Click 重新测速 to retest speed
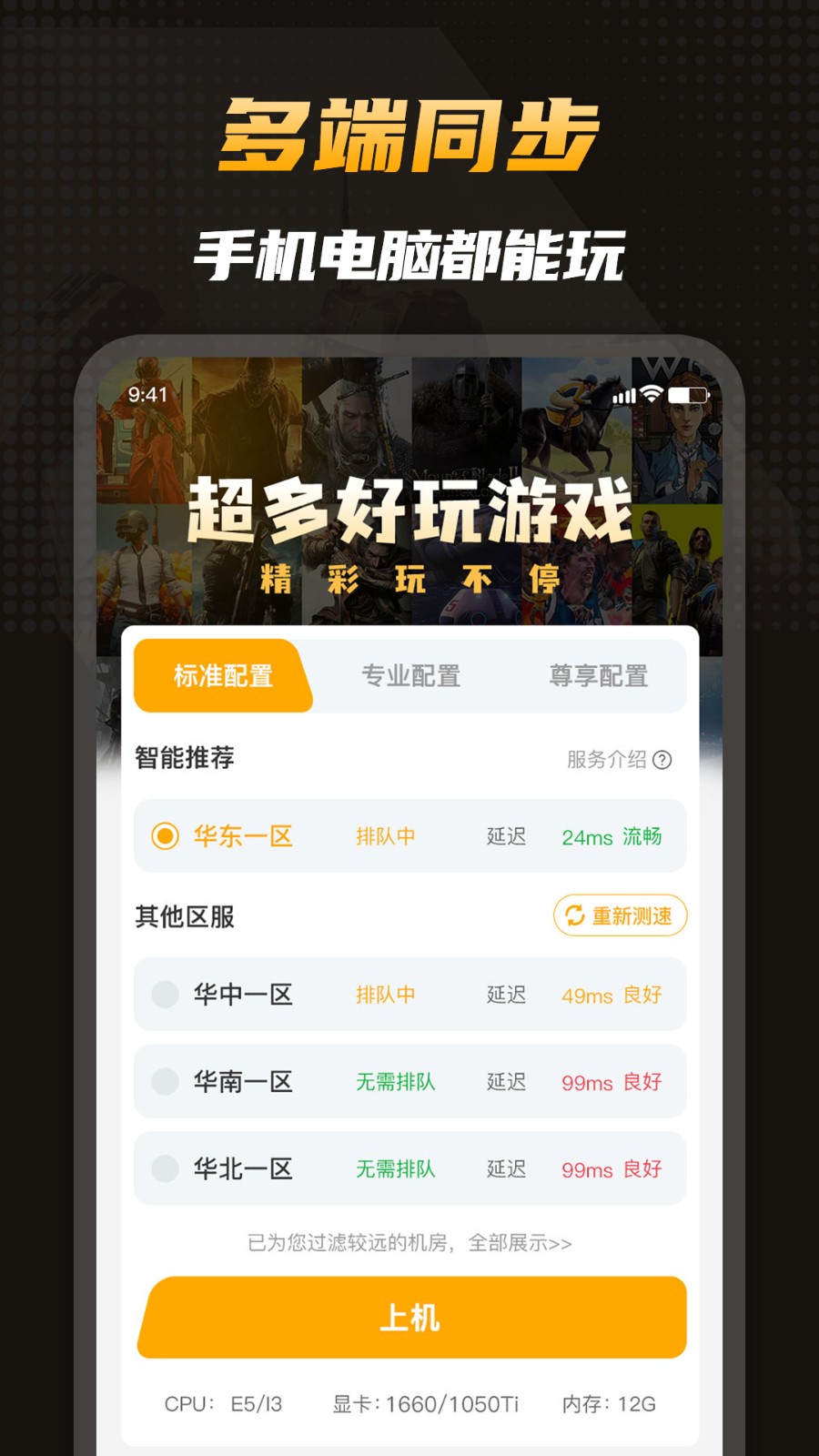This screenshot has height=1456, width=819. (x=620, y=916)
